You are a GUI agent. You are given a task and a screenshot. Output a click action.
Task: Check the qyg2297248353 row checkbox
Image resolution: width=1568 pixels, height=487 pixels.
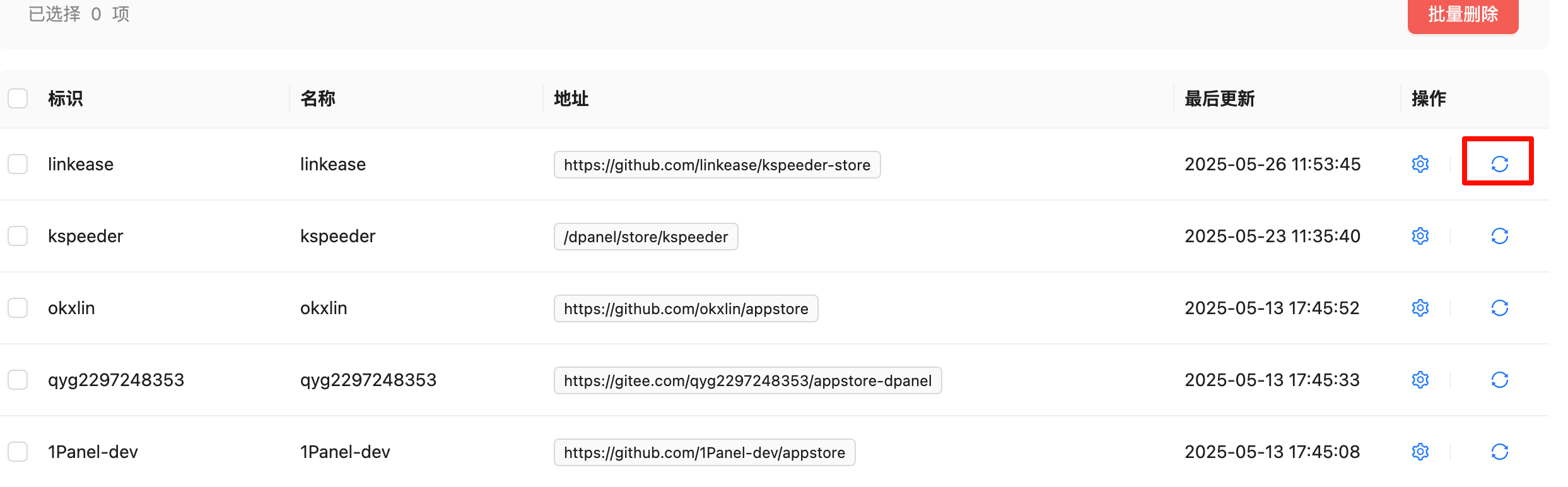pyautogui.click(x=18, y=380)
